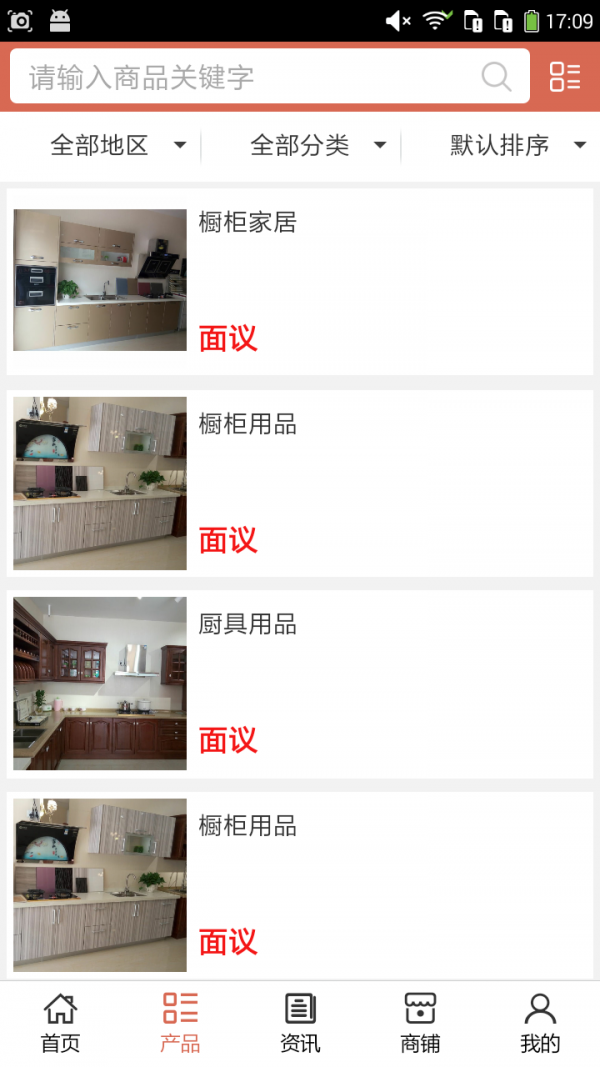
Task: Switch to the 商铺 shops tab
Action: coord(420,1023)
